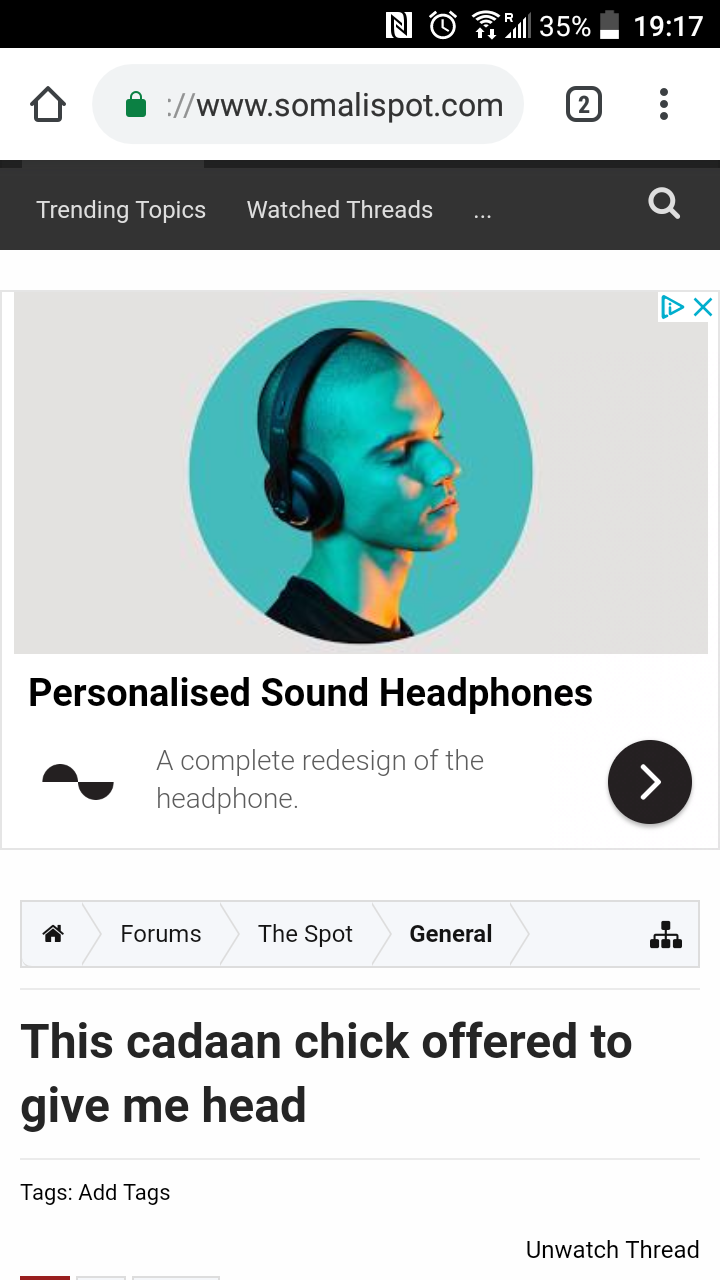Tap the somalispot.com address bar
The height and width of the screenshot is (1280, 720).
(x=308, y=105)
